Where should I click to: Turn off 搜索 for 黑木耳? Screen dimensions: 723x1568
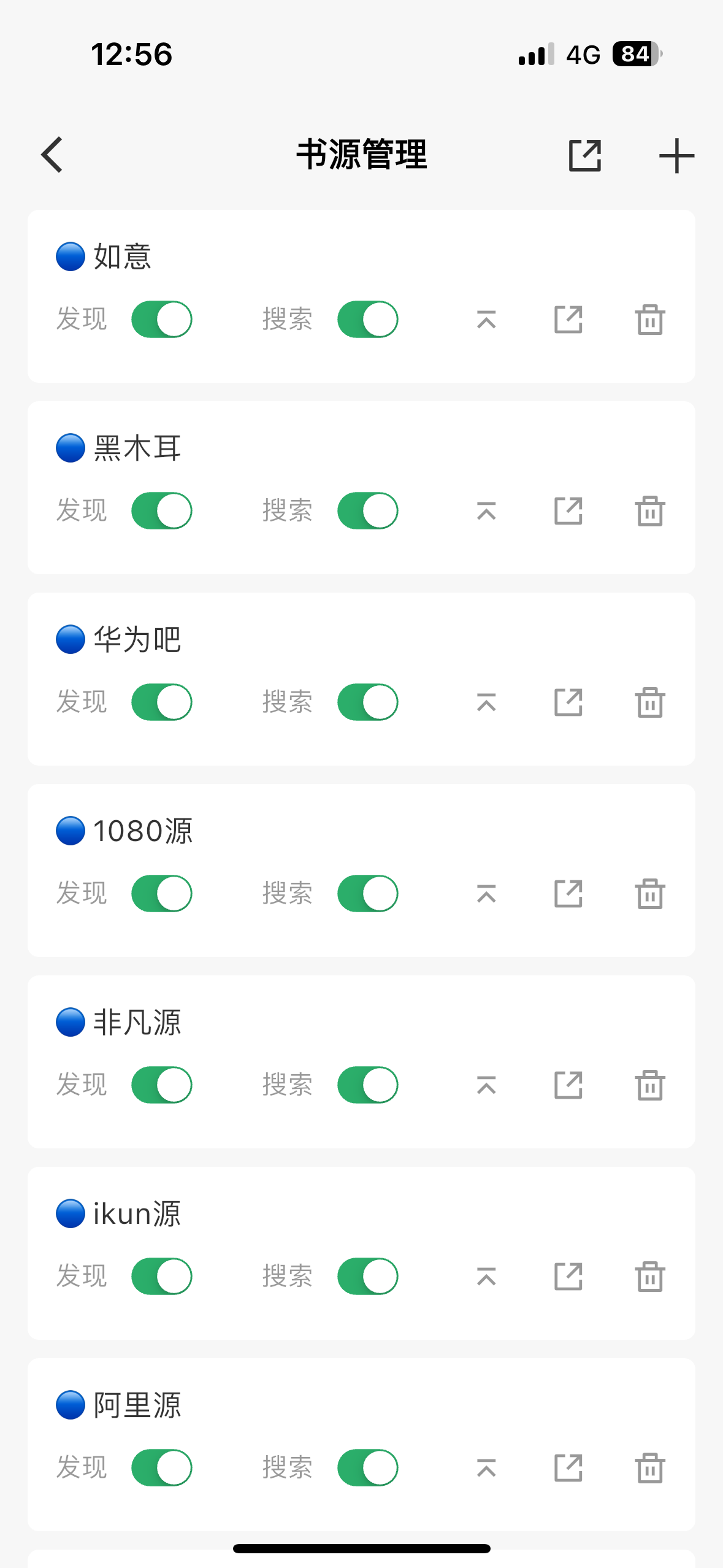(367, 510)
